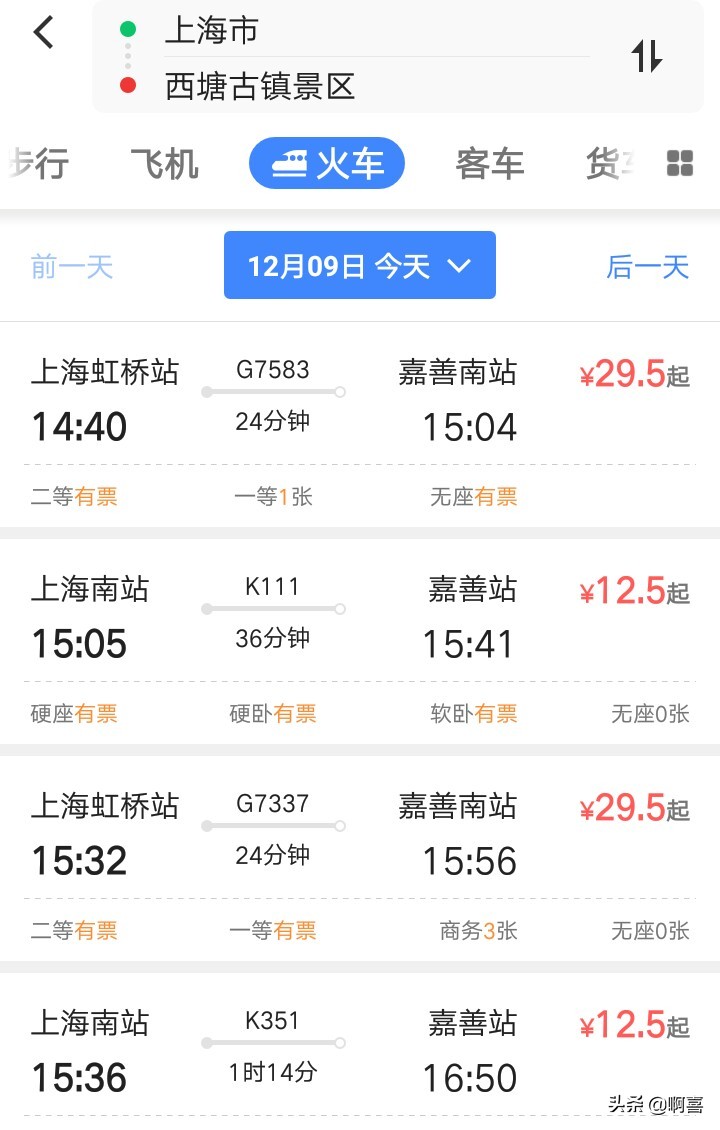This screenshot has height=1130, width=720.
Task: Select the 火车 tab
Action: tap(327, 164)
